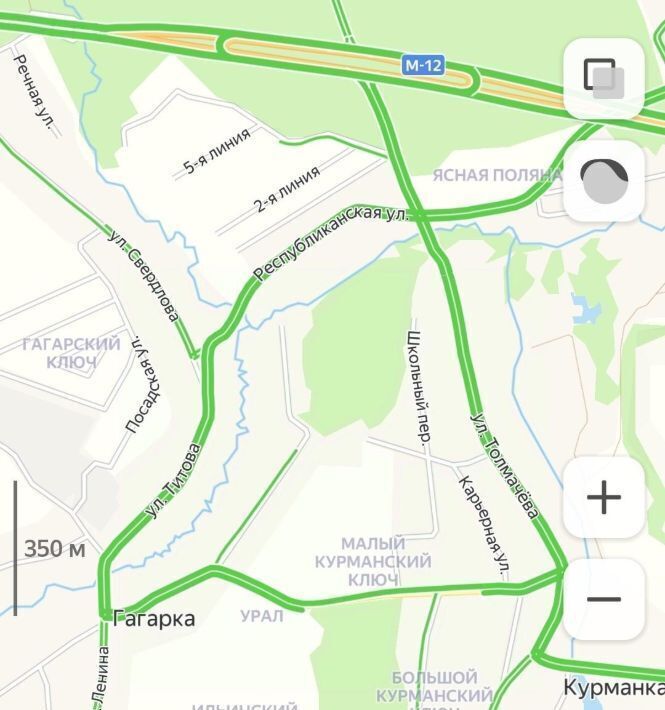Zoom in with the plus button
Screen dimensions: 665x710
603,497
